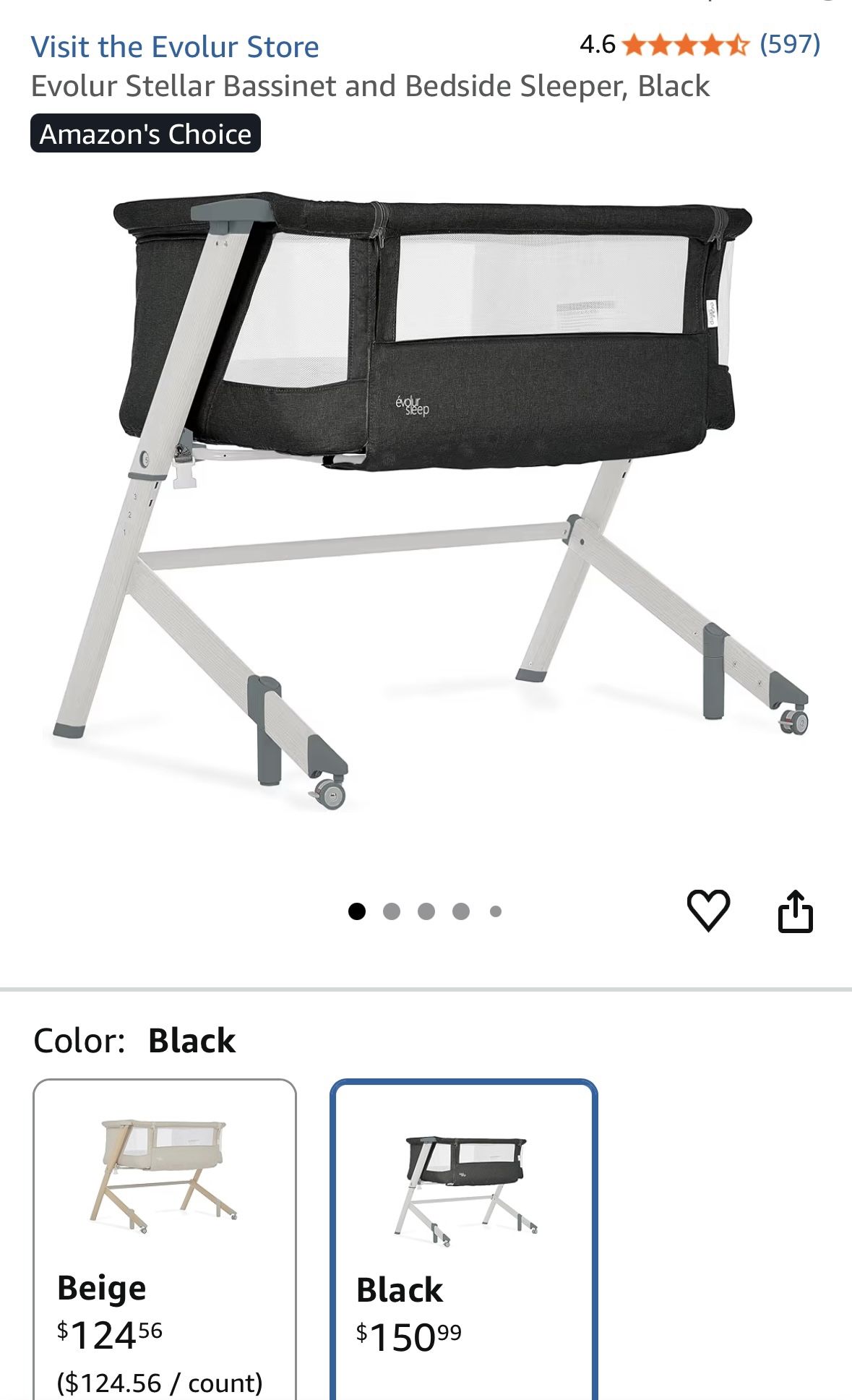Click the orange star rating icons
This screenshot has width=852, height=1400.
(687, 45)
